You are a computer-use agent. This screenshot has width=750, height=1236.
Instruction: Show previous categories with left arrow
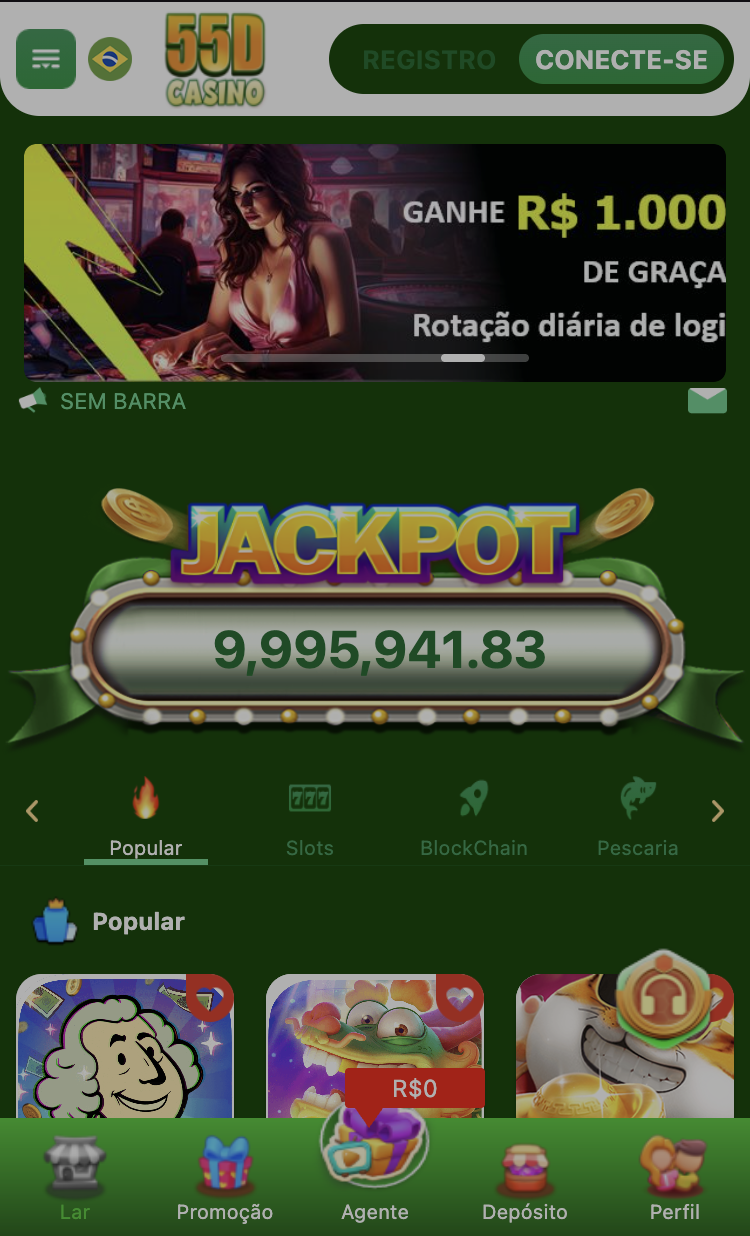[32, 811]
